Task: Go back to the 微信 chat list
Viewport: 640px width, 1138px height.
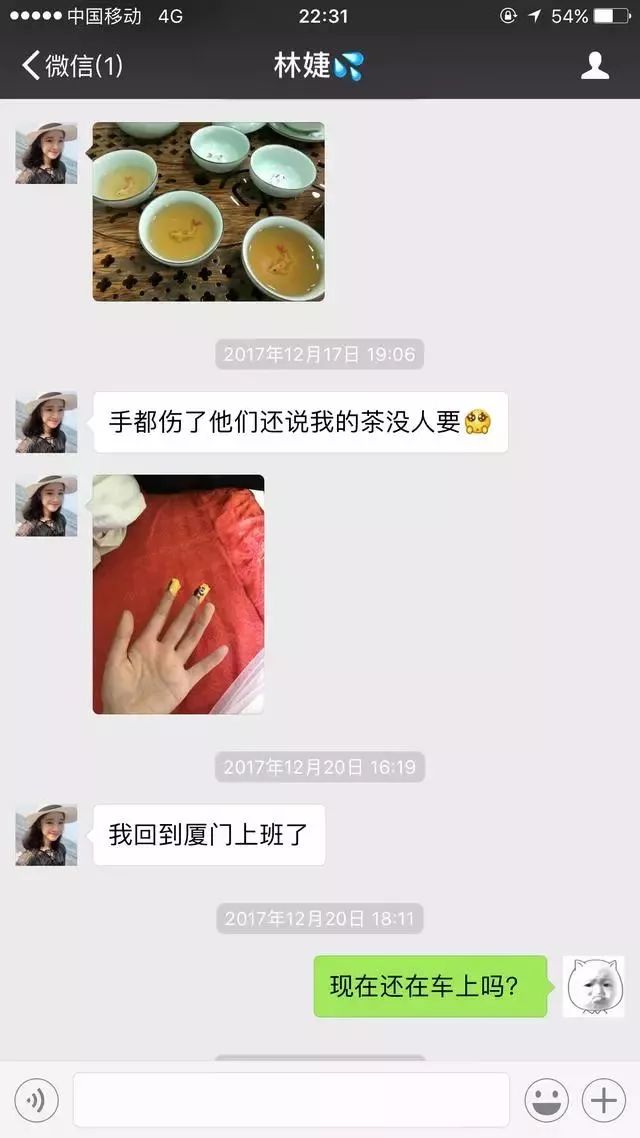Action: click(71, 66)
